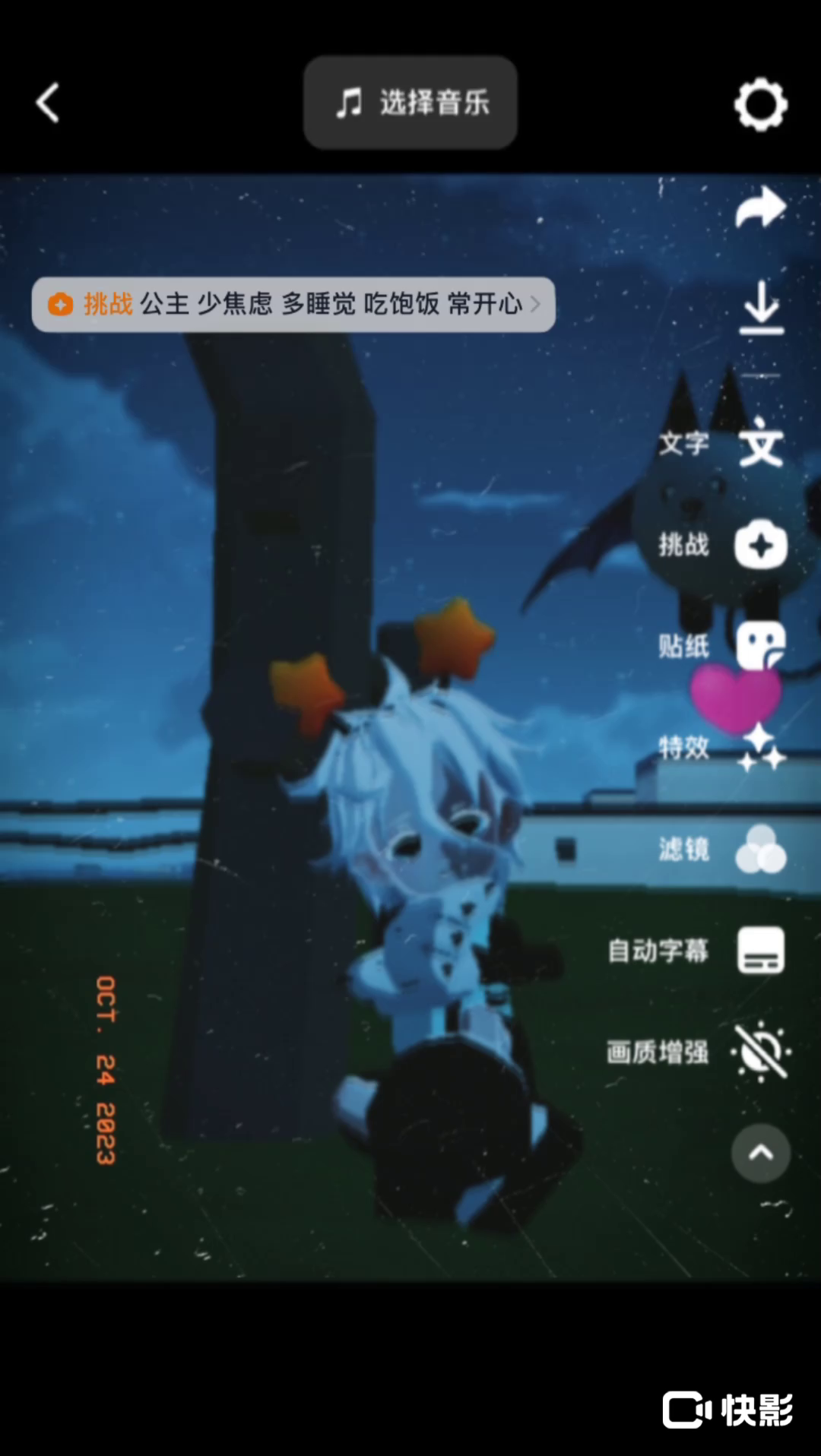Open the 选择音乐 music selector
The width and height of the screenshot is (821, 1456).
click(x=410, y=103)
